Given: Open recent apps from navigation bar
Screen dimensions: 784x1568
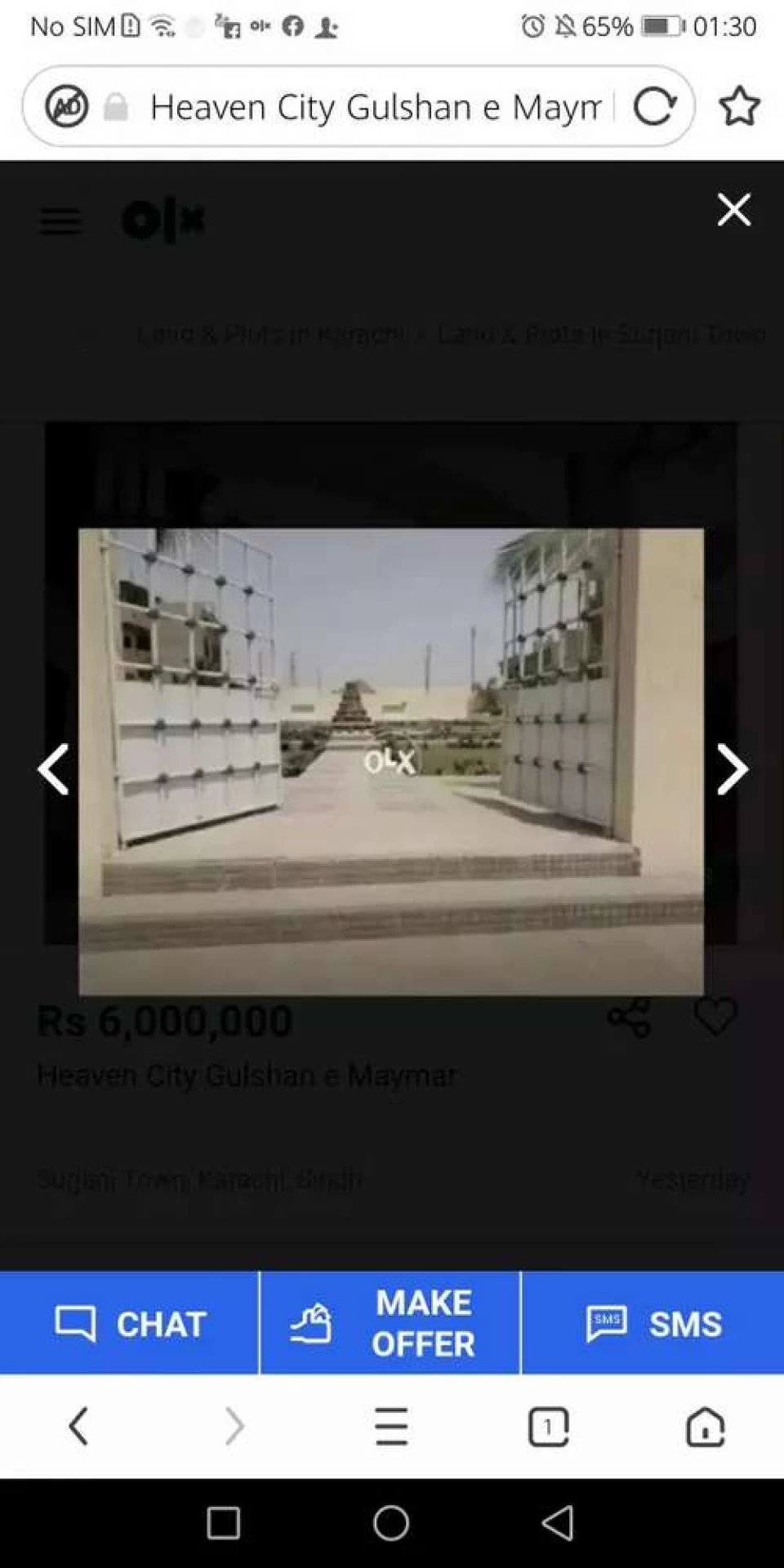Looking at the screenshot, I should click(x=223, y=1522).
